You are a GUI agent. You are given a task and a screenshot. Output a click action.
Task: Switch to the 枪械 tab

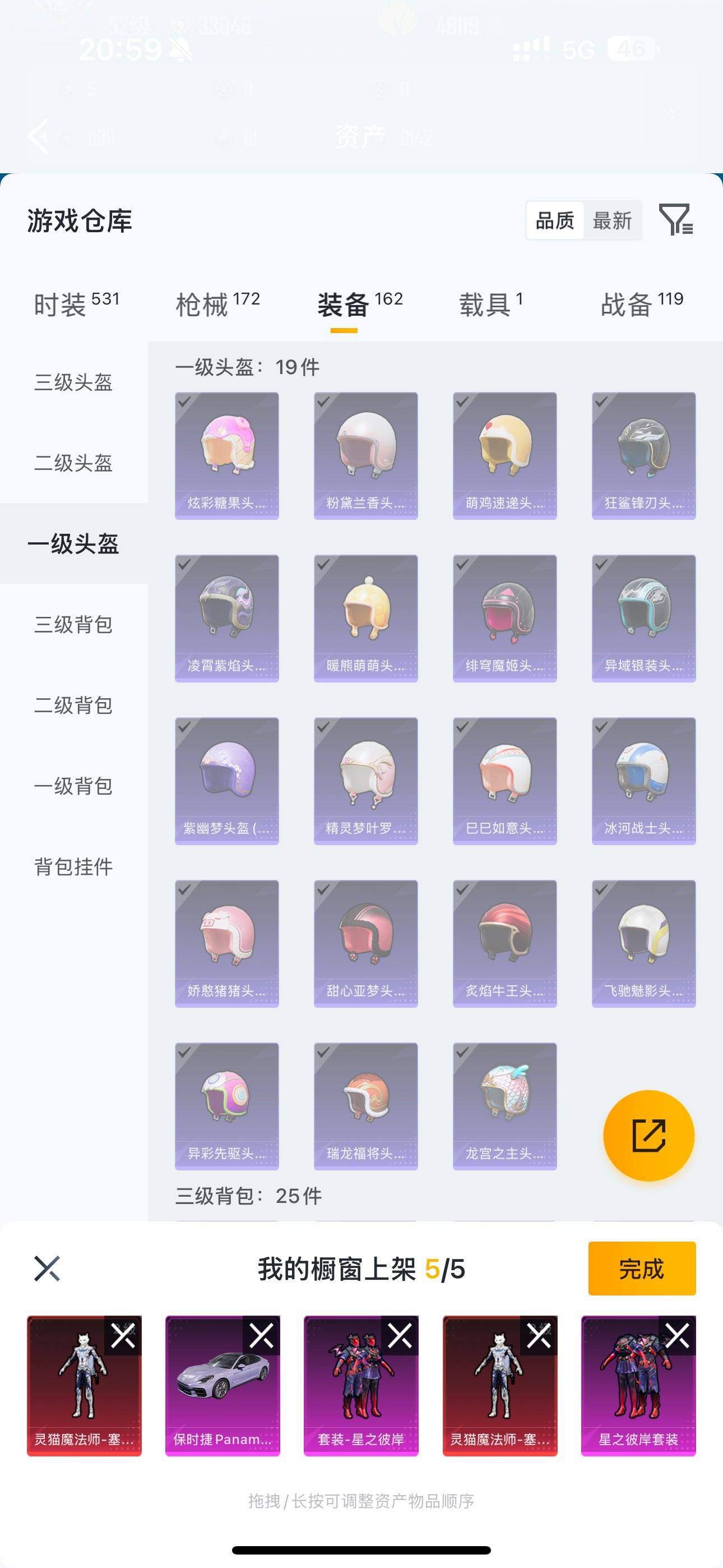coord(217,305)
